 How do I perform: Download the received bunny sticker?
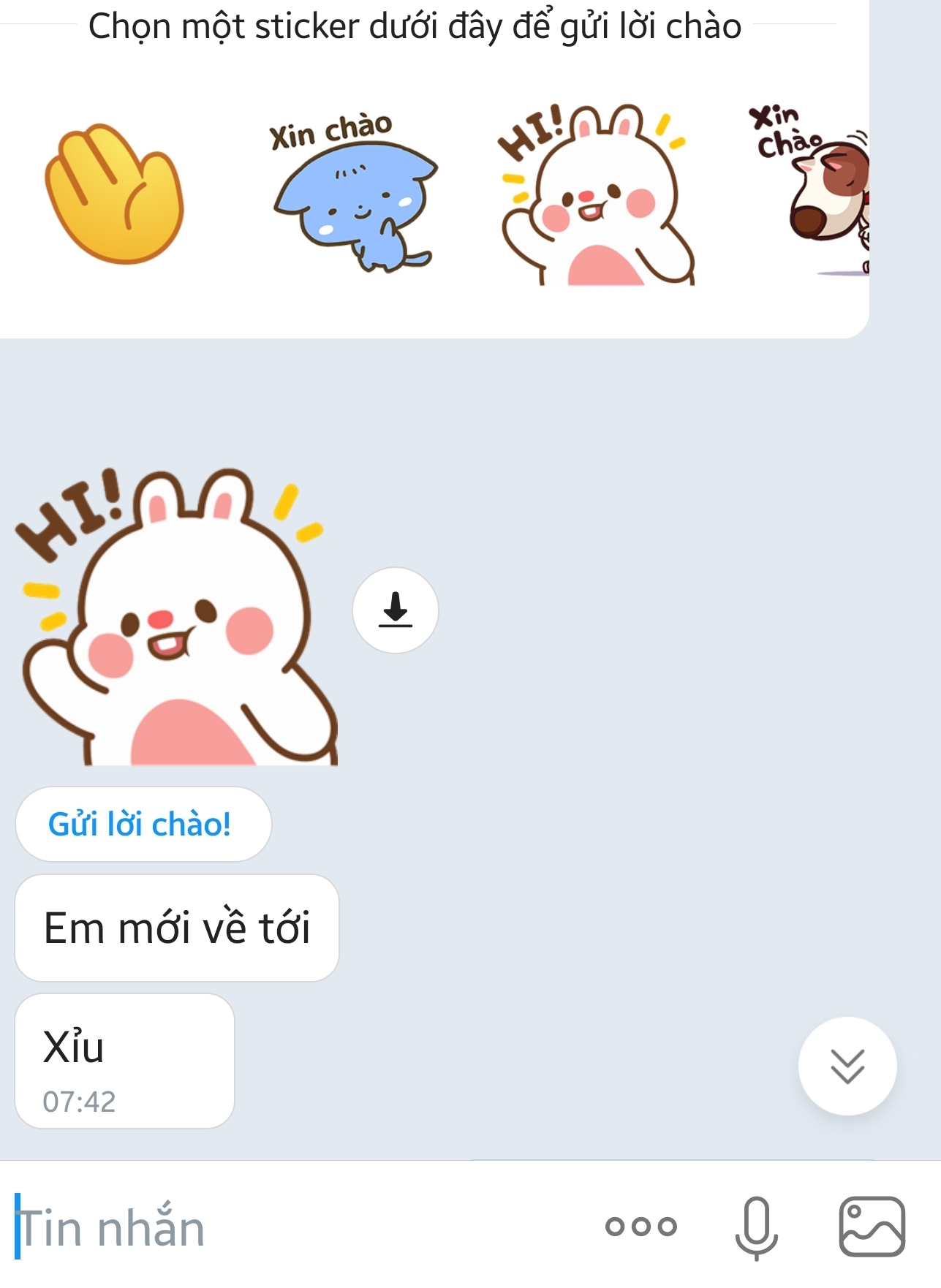click(396, 610)
